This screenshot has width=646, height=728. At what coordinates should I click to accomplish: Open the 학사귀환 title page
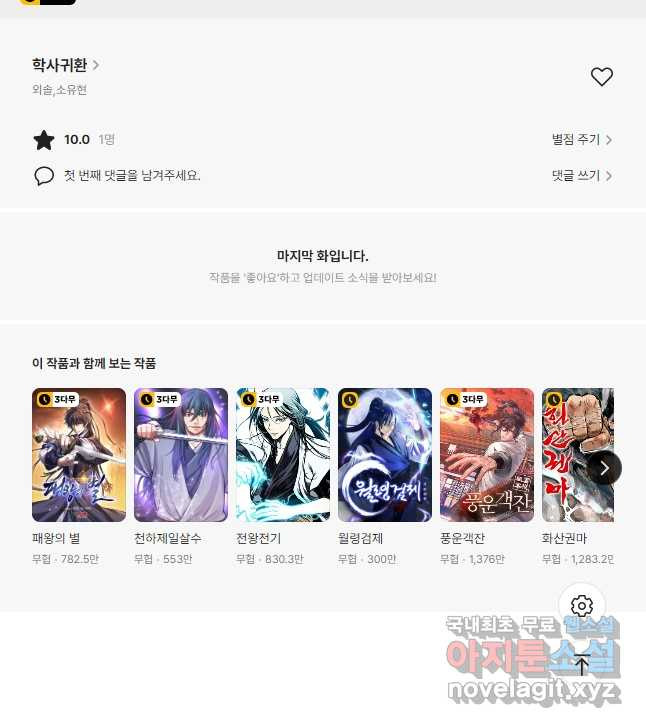[x=65, y=65]
